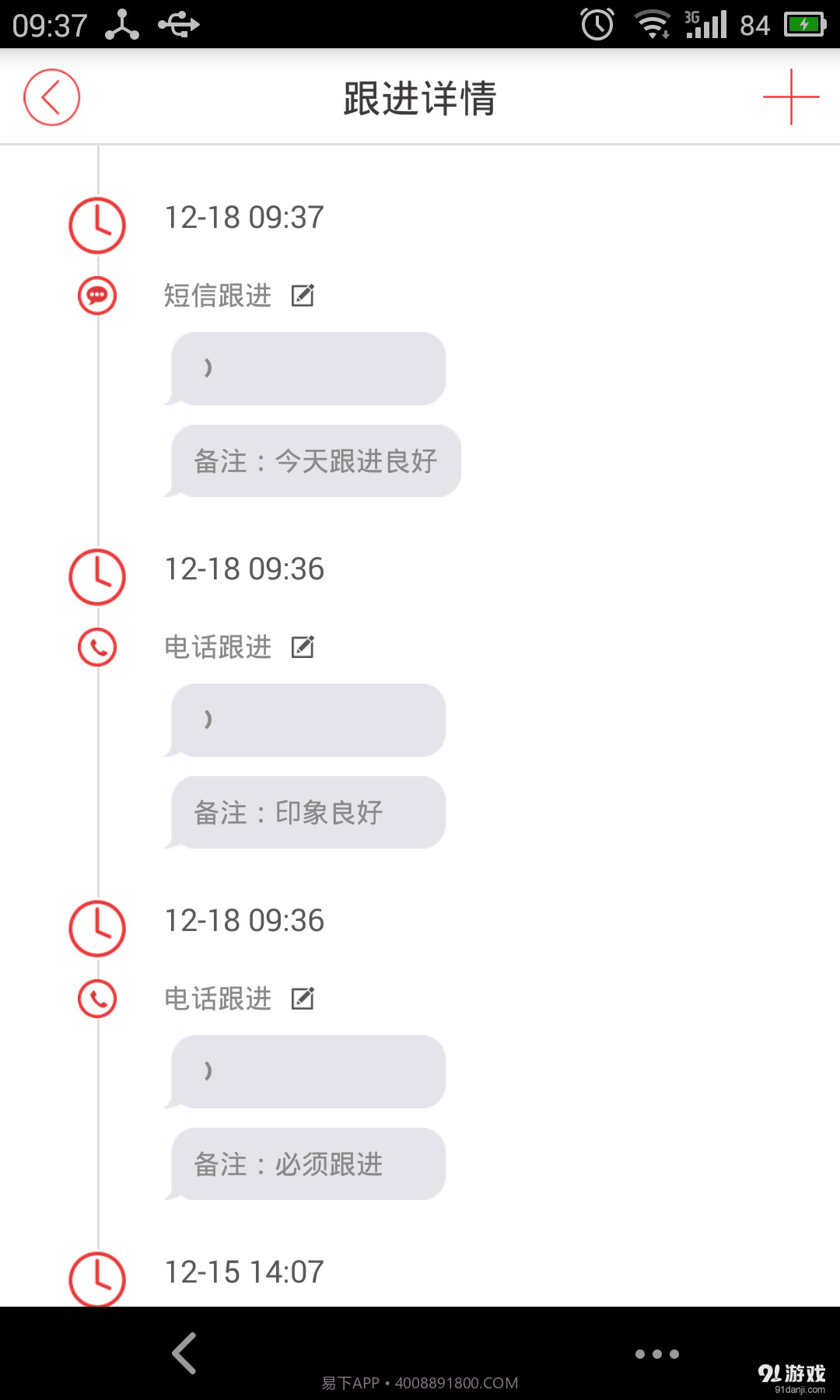The image size is (840, 1400).
Task: Click the edit icon beside the first 电话跟进
Action: (x=303, y=646)
